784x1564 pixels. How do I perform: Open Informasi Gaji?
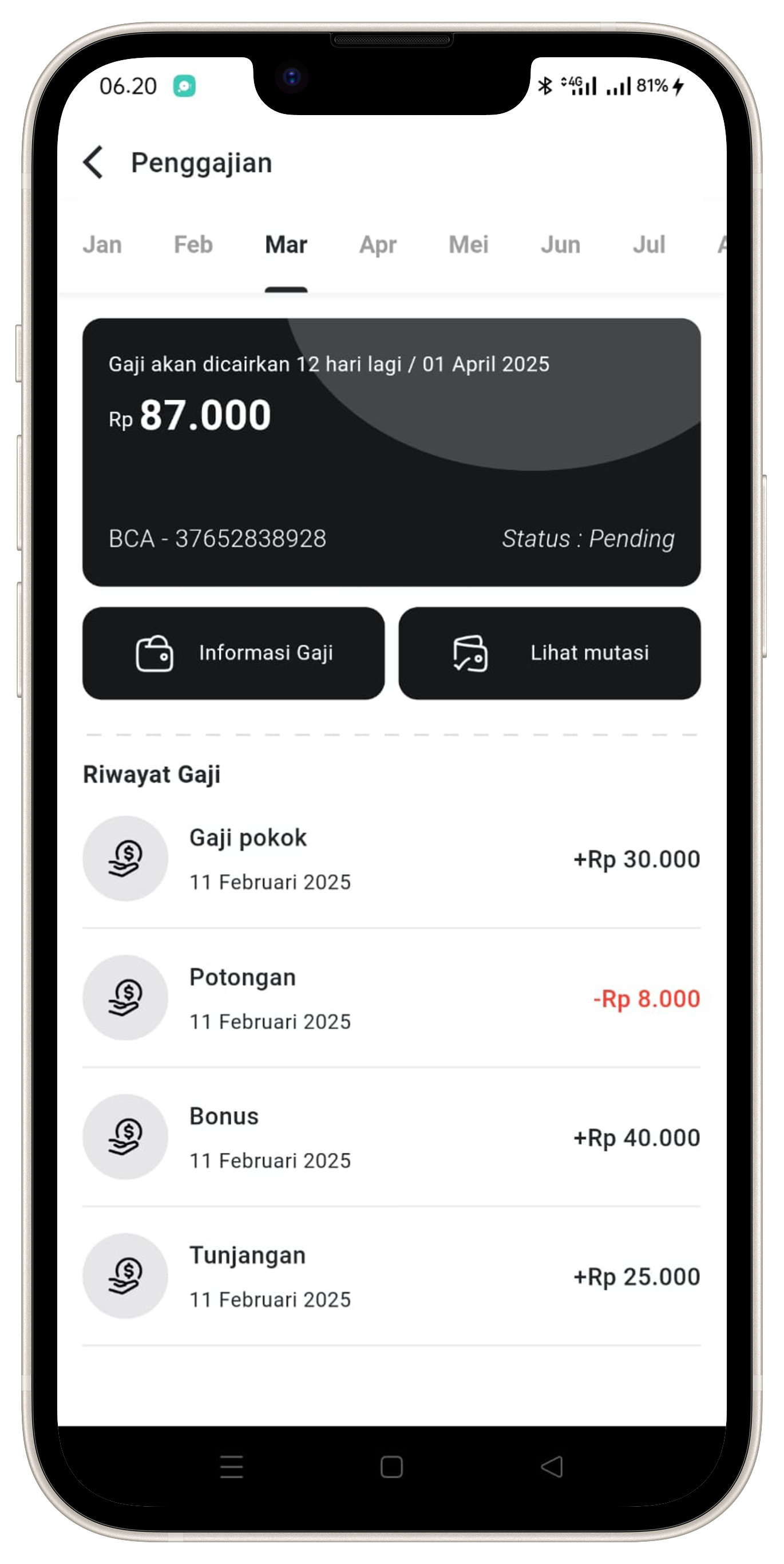click(233, 653)
